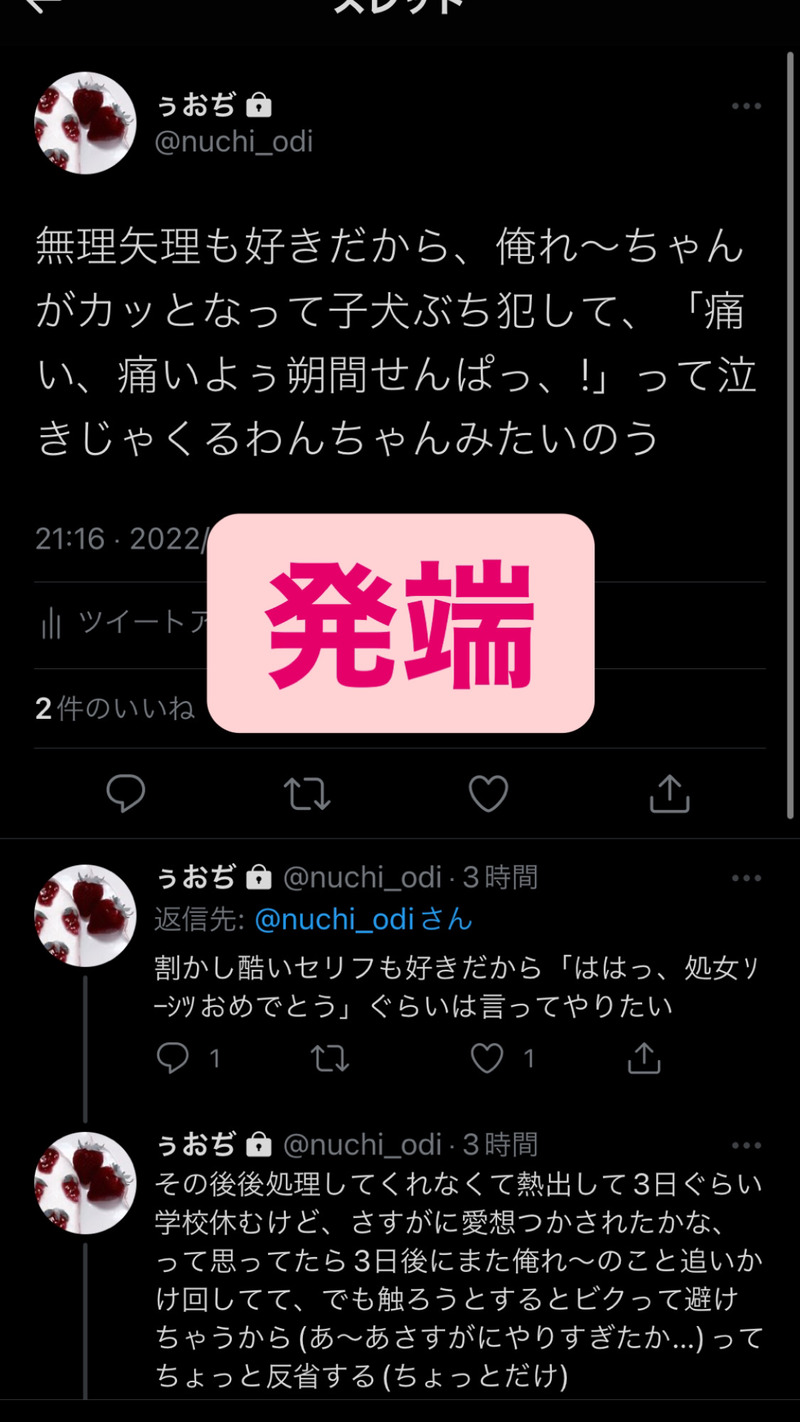Screen dimensions: 800x1422
Task: Like the main tweet
Action: tap(489, 794)
